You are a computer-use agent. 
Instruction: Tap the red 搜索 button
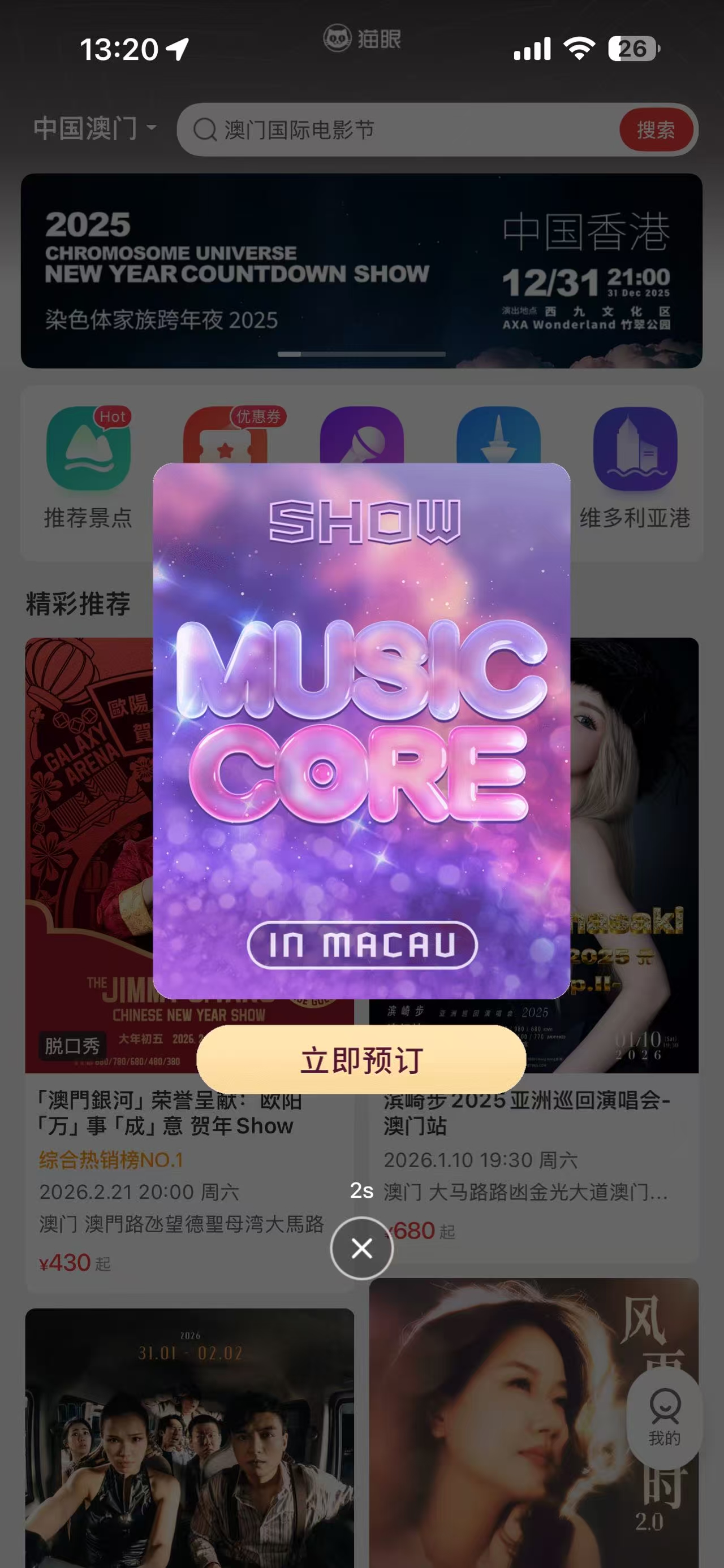pyautogui.click(x=656, y=129)
